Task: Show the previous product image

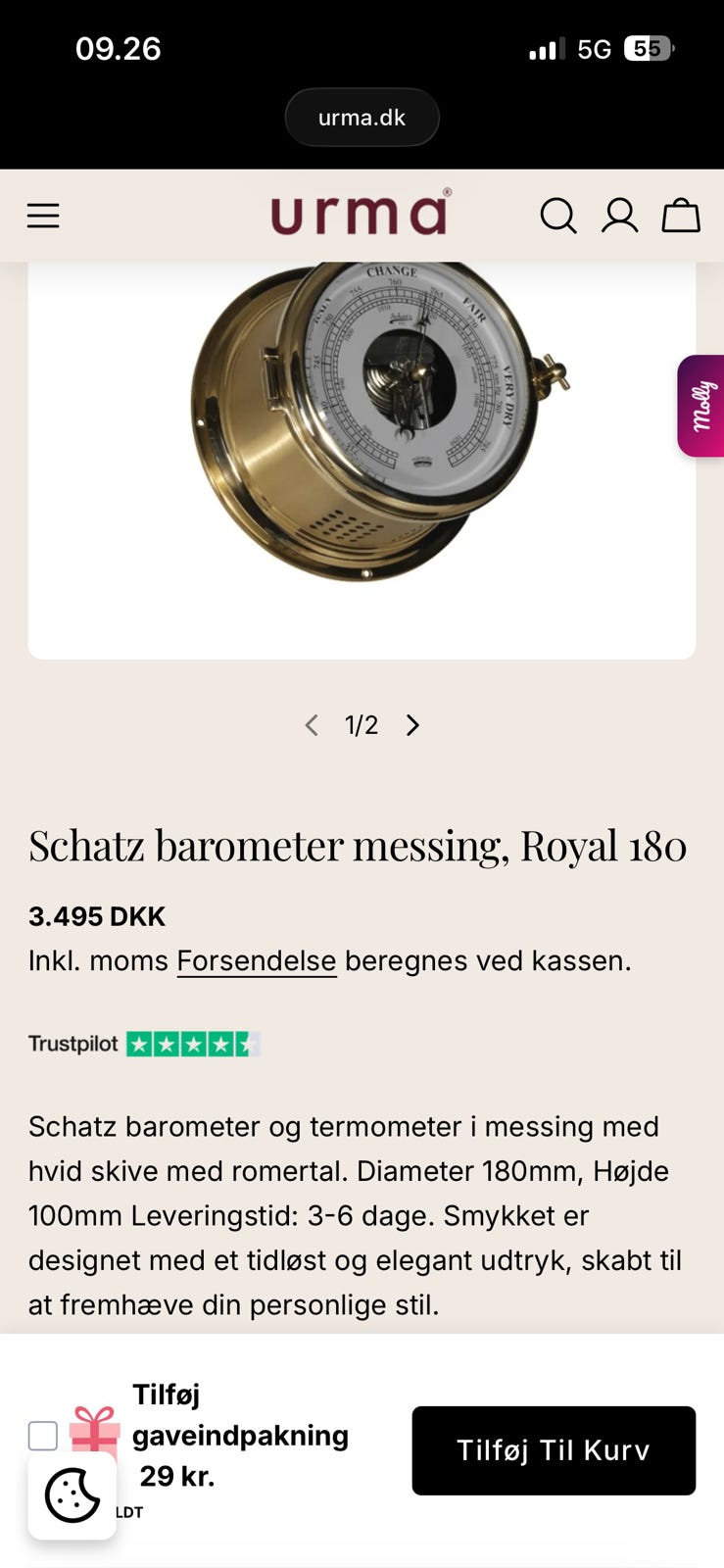Action: pos(312,725)
